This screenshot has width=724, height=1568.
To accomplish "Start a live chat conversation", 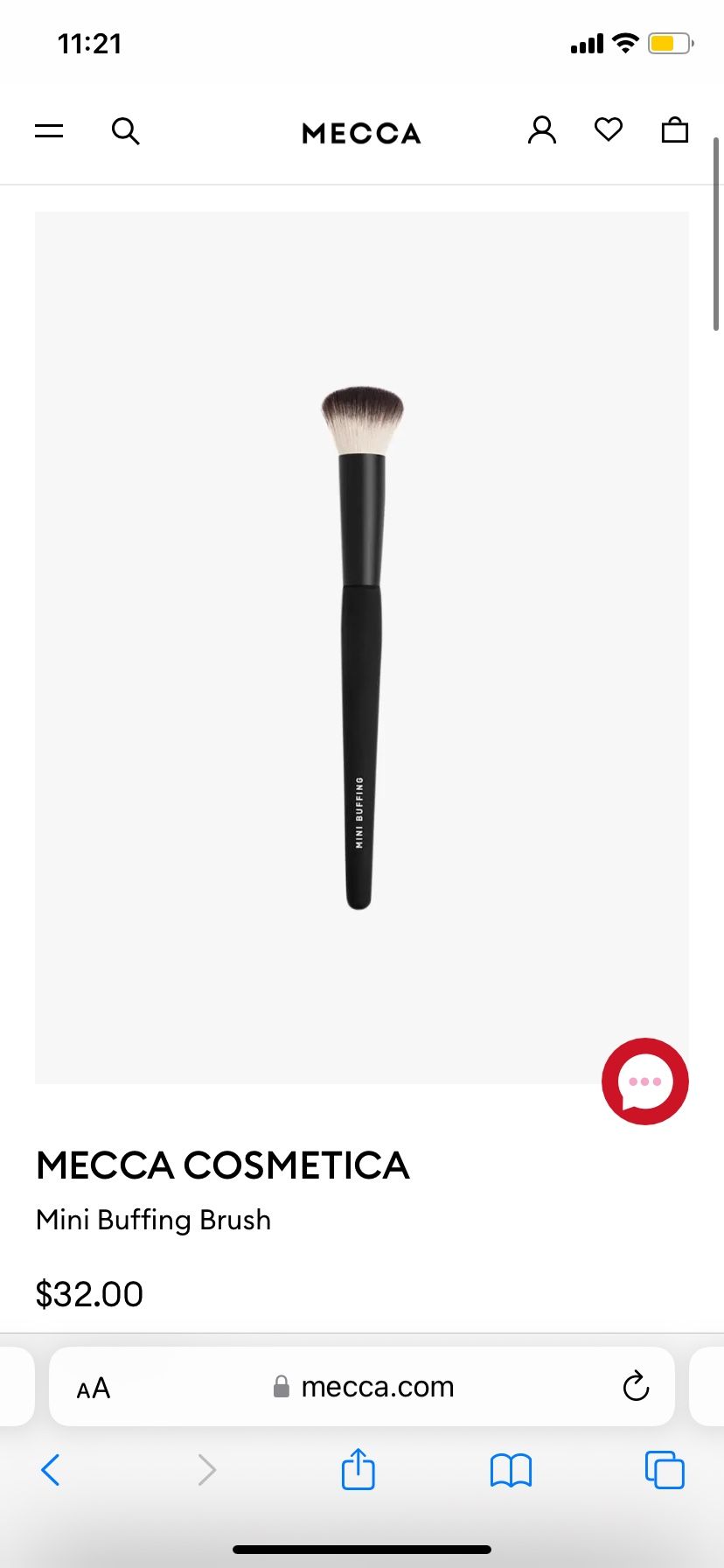I will [645, 1081].
